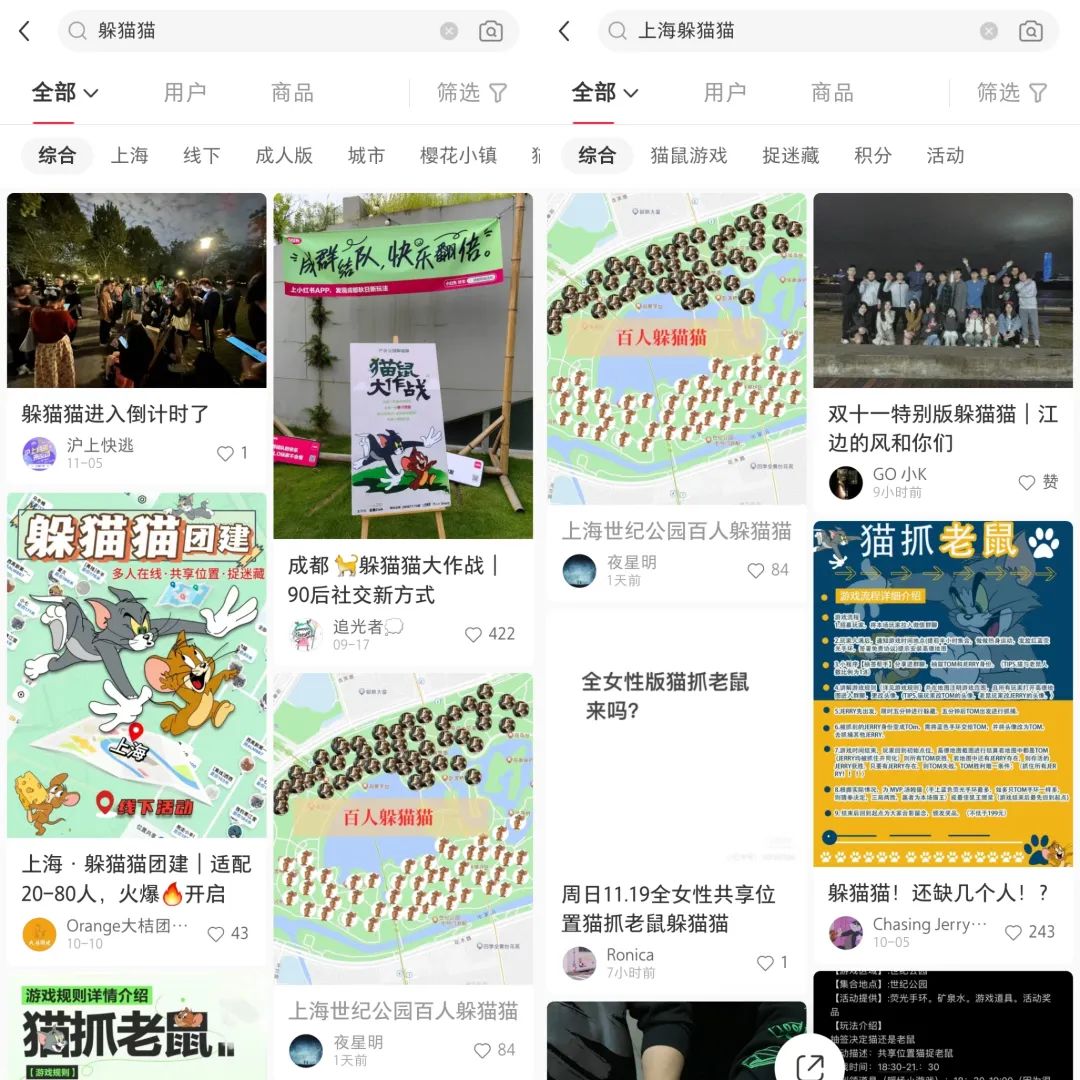Select the 积分 chip
The height and width of the screenshot is (1080, 1080).
[x=872, y=155]
